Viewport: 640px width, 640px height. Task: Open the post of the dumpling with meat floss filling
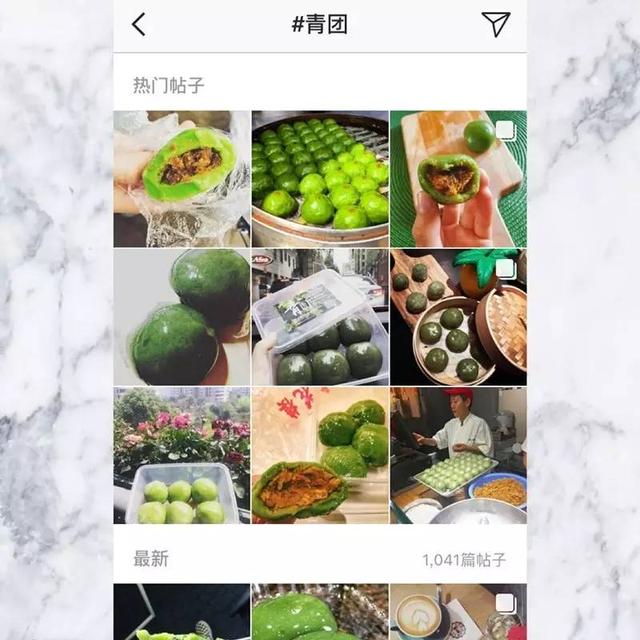[320, 455]
